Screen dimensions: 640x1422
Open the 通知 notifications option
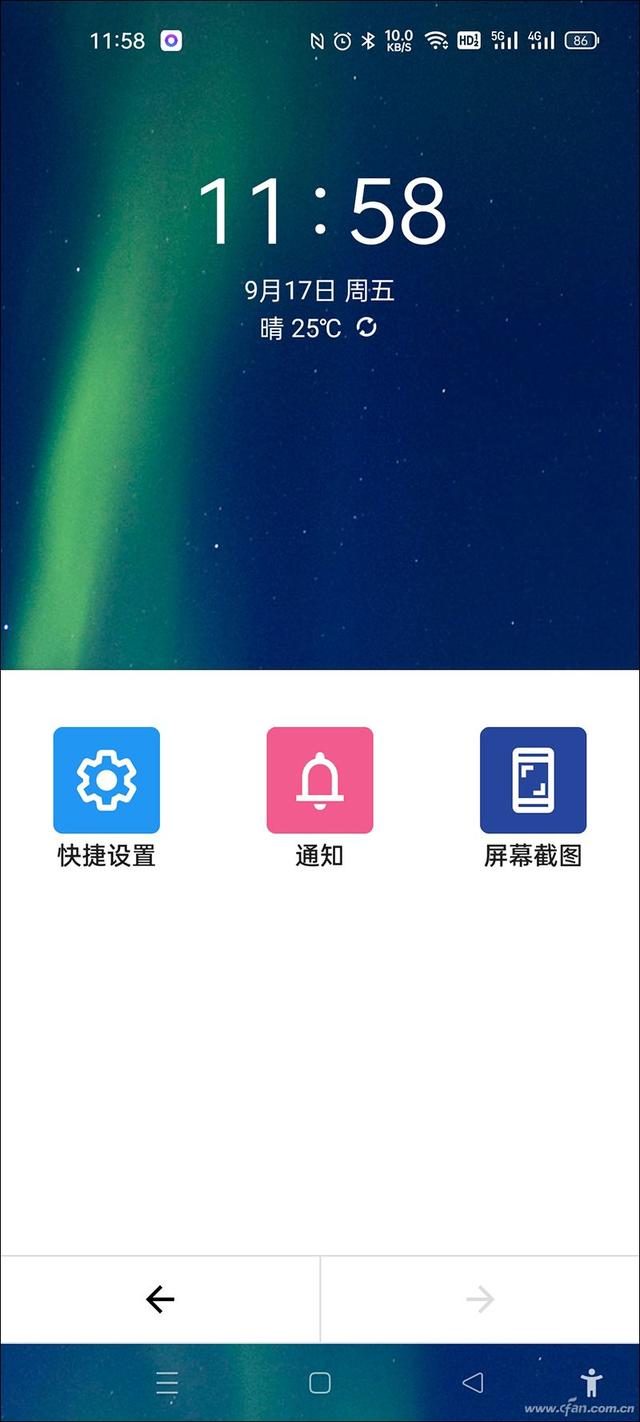(x=319, y=781)
